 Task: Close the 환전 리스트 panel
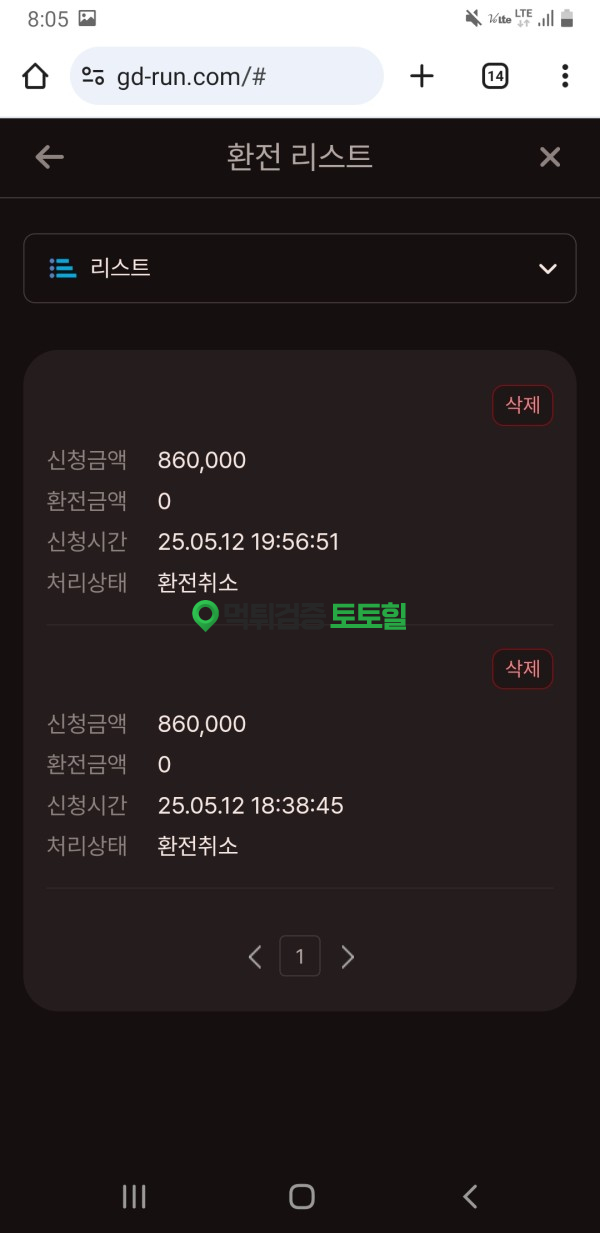(550, 157)
